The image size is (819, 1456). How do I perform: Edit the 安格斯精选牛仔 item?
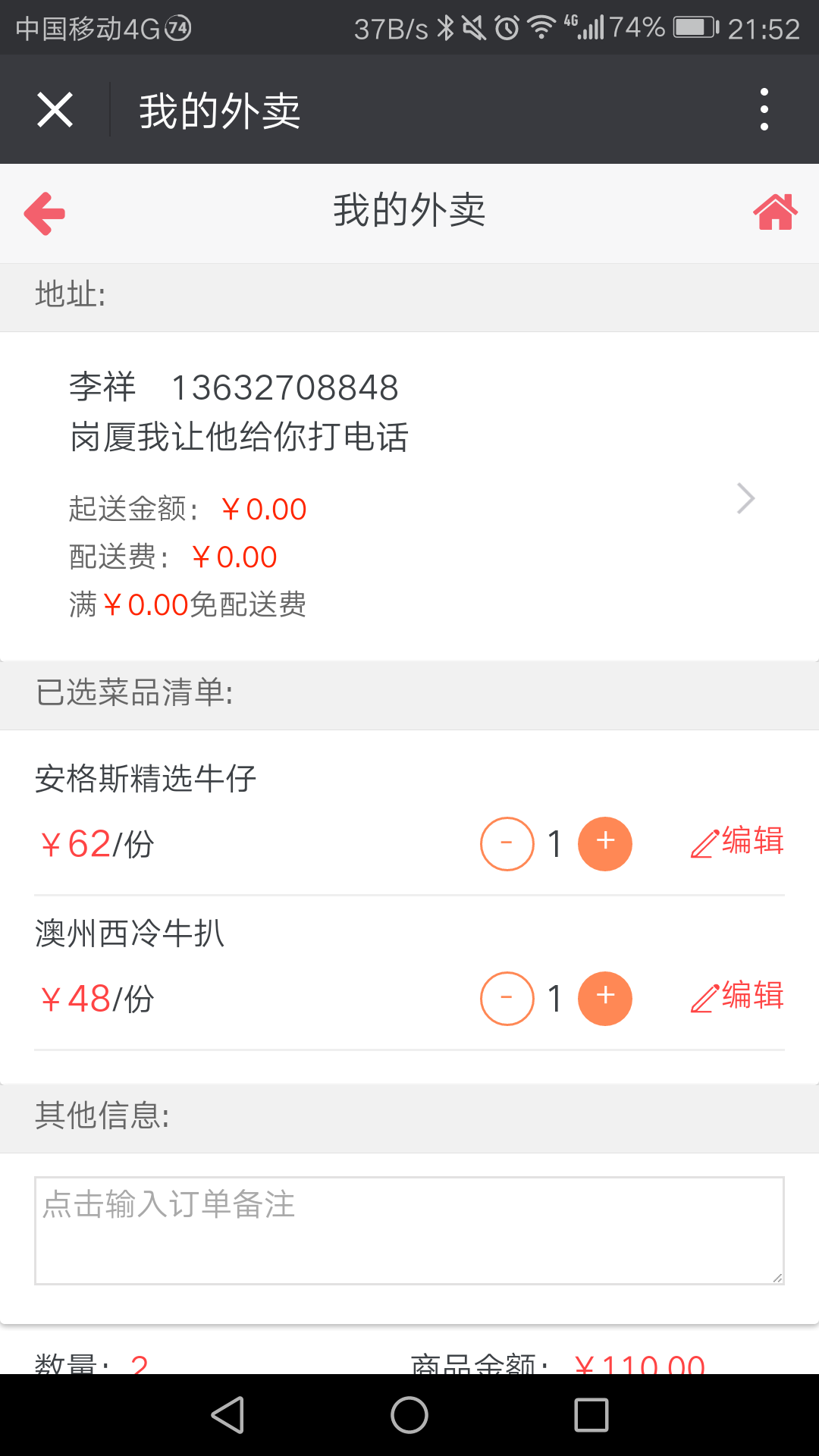coord(737,842)
